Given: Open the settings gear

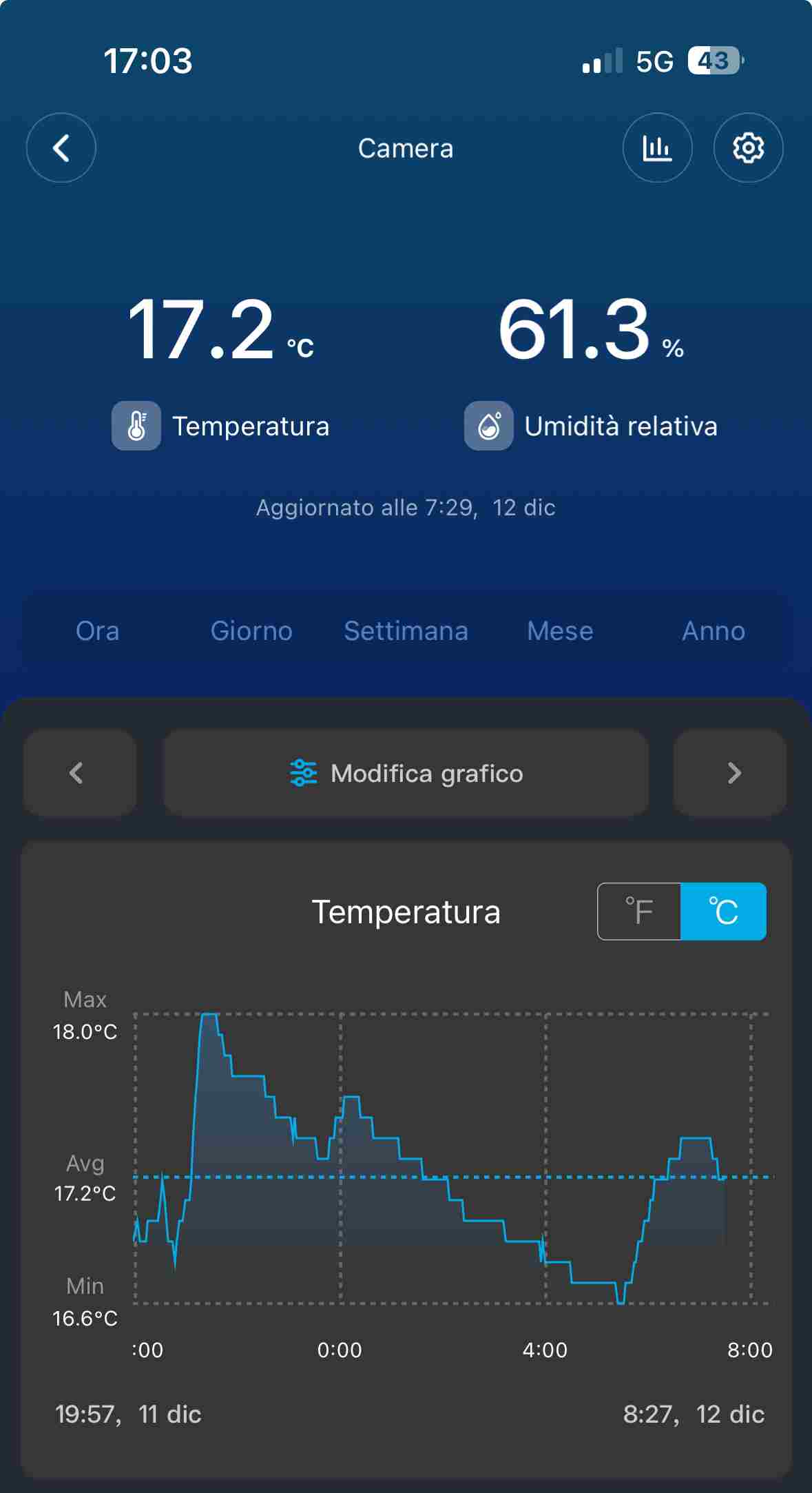Looking at the screenshot, I should click(749, 147).
